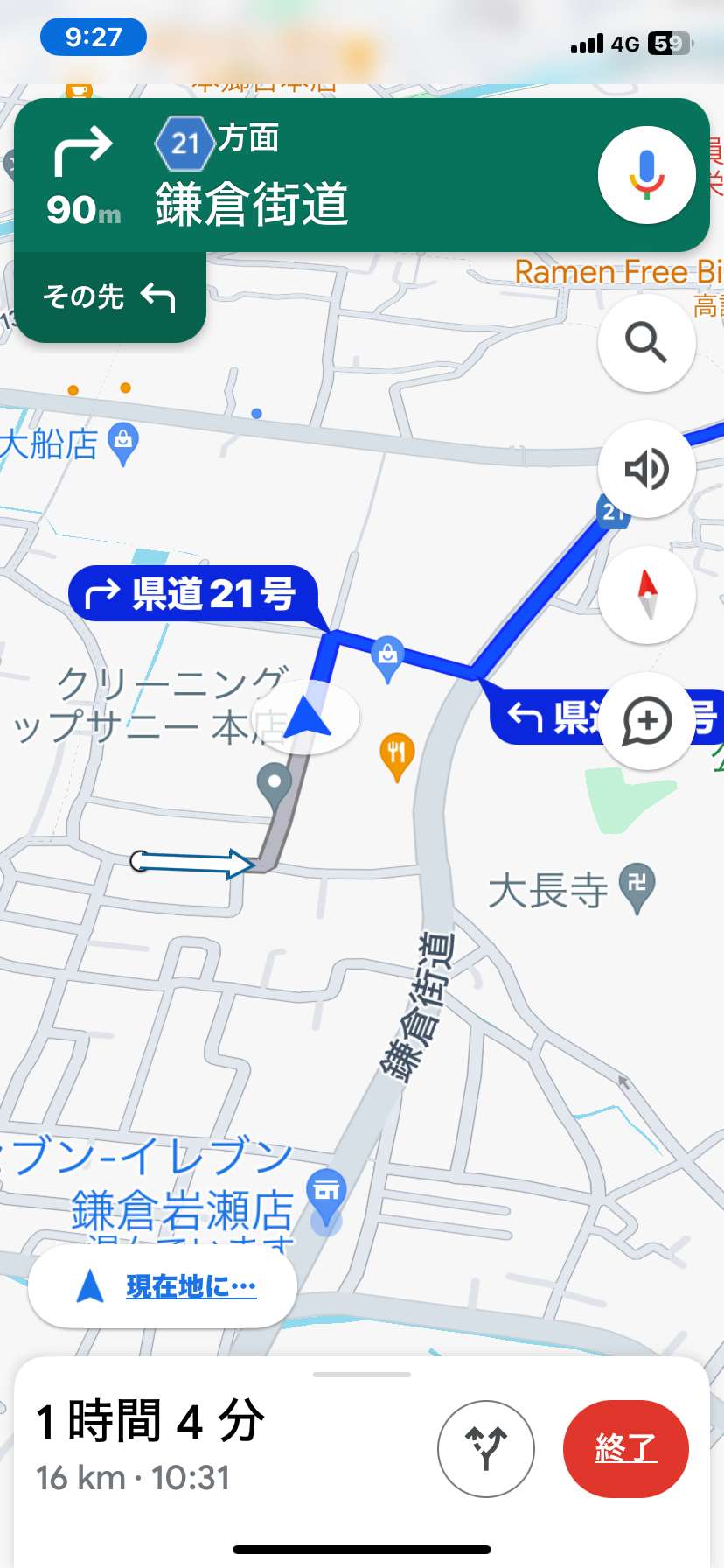Select the 大長寺 temple marker
The height and width of the screenshot is (1568, 724).
coord(637,888)
